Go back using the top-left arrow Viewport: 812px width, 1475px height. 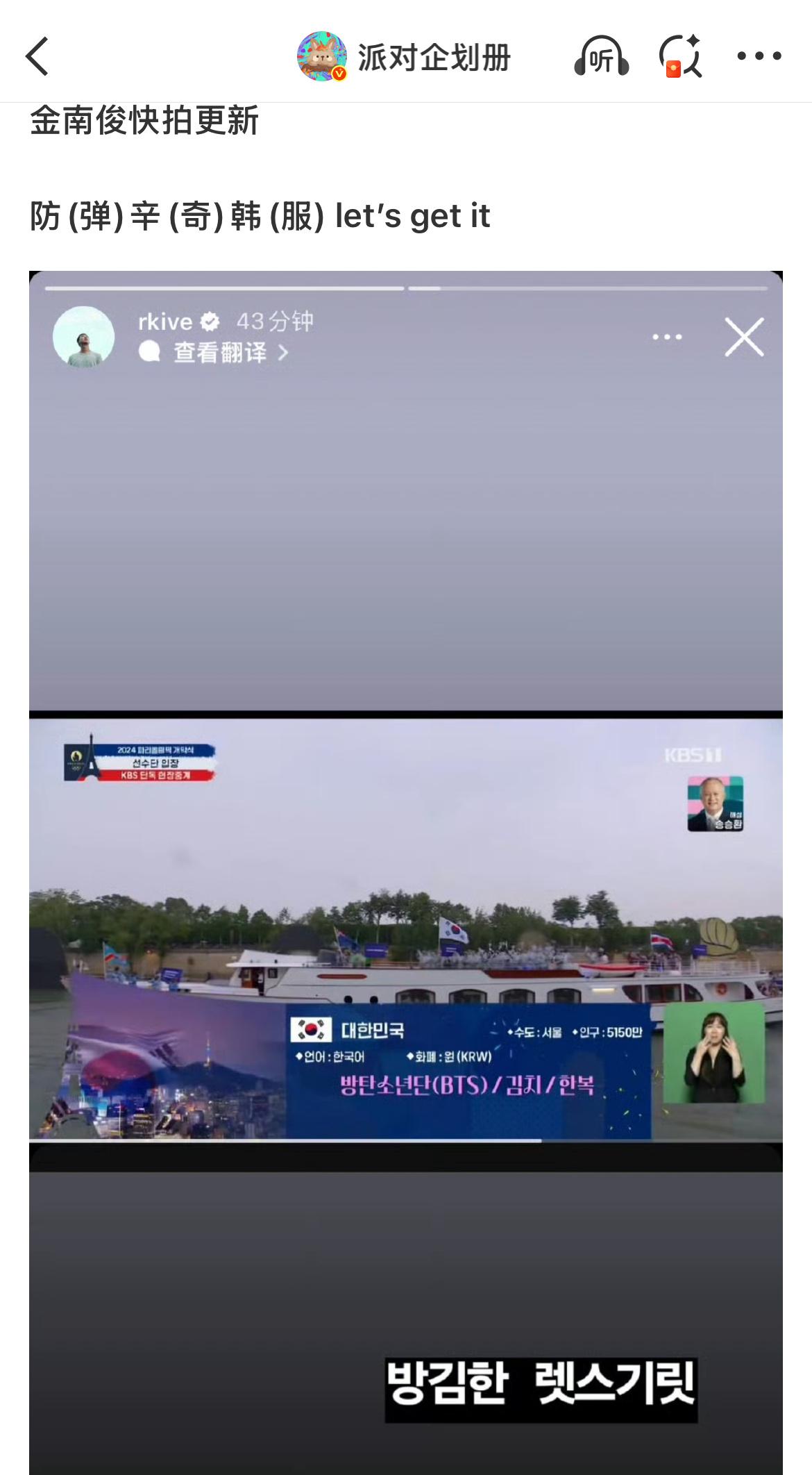[x=37, y=56]
